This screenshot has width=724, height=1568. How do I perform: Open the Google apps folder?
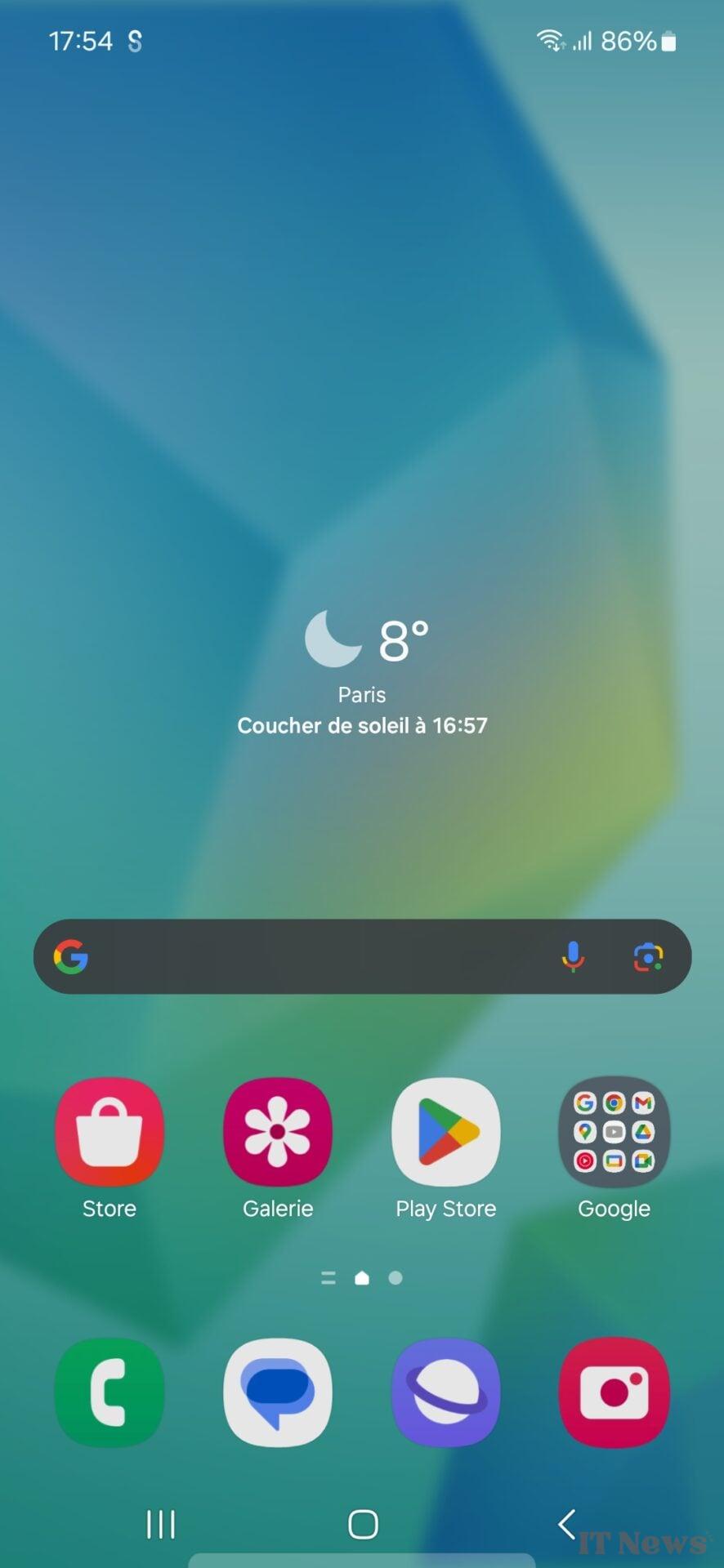tap(615, 1132)
